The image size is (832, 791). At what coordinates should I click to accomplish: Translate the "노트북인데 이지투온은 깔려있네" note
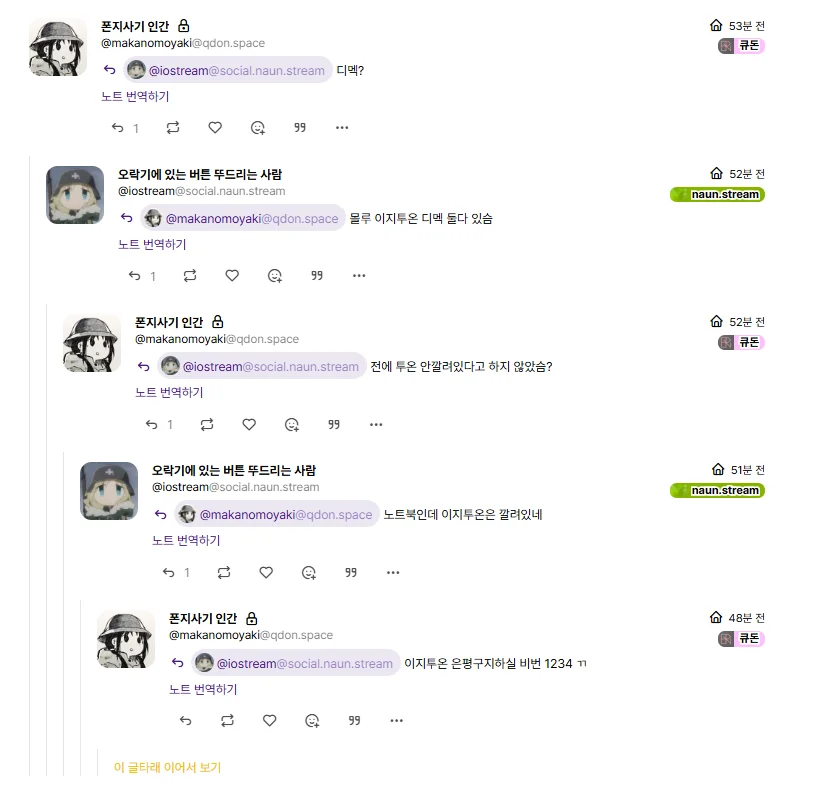tap(186, 540)
